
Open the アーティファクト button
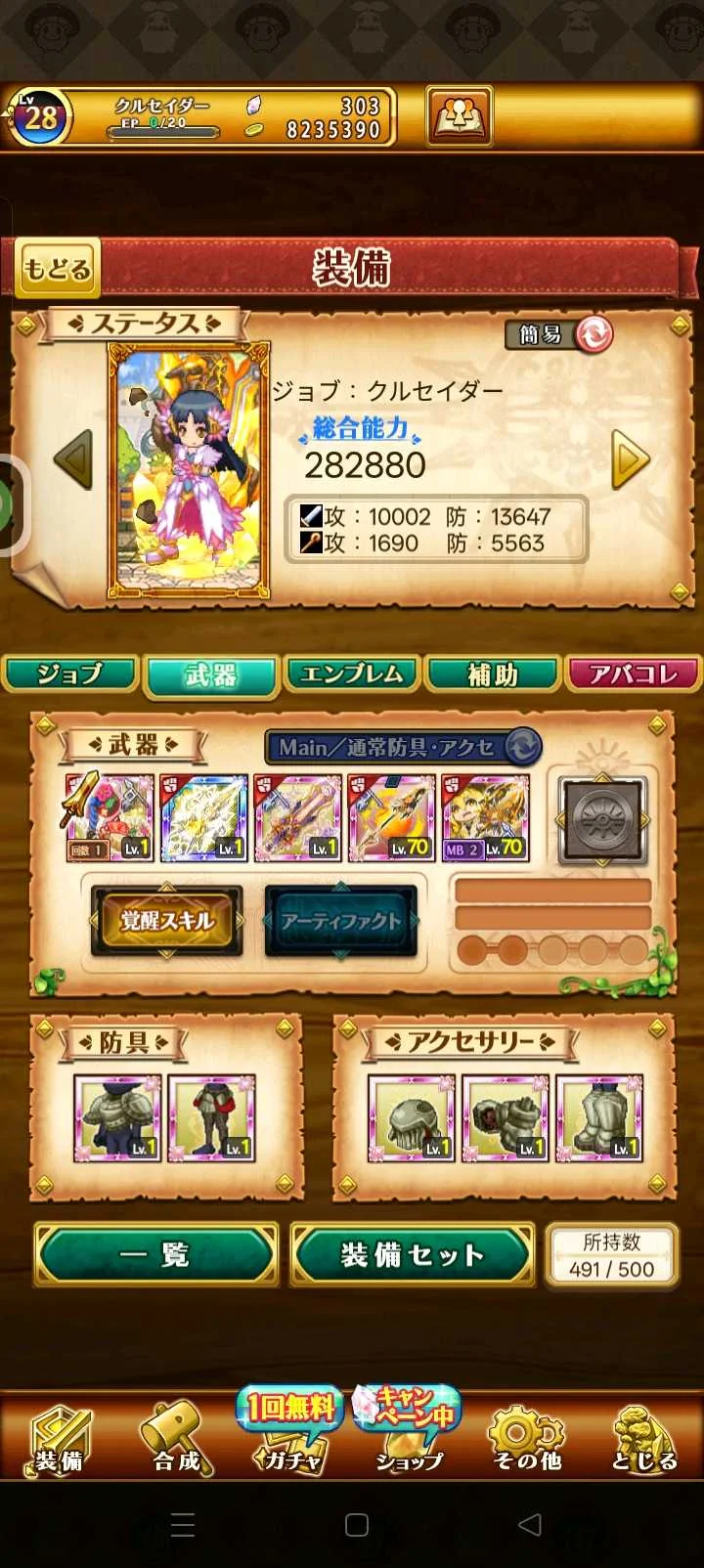click(340, 921)
